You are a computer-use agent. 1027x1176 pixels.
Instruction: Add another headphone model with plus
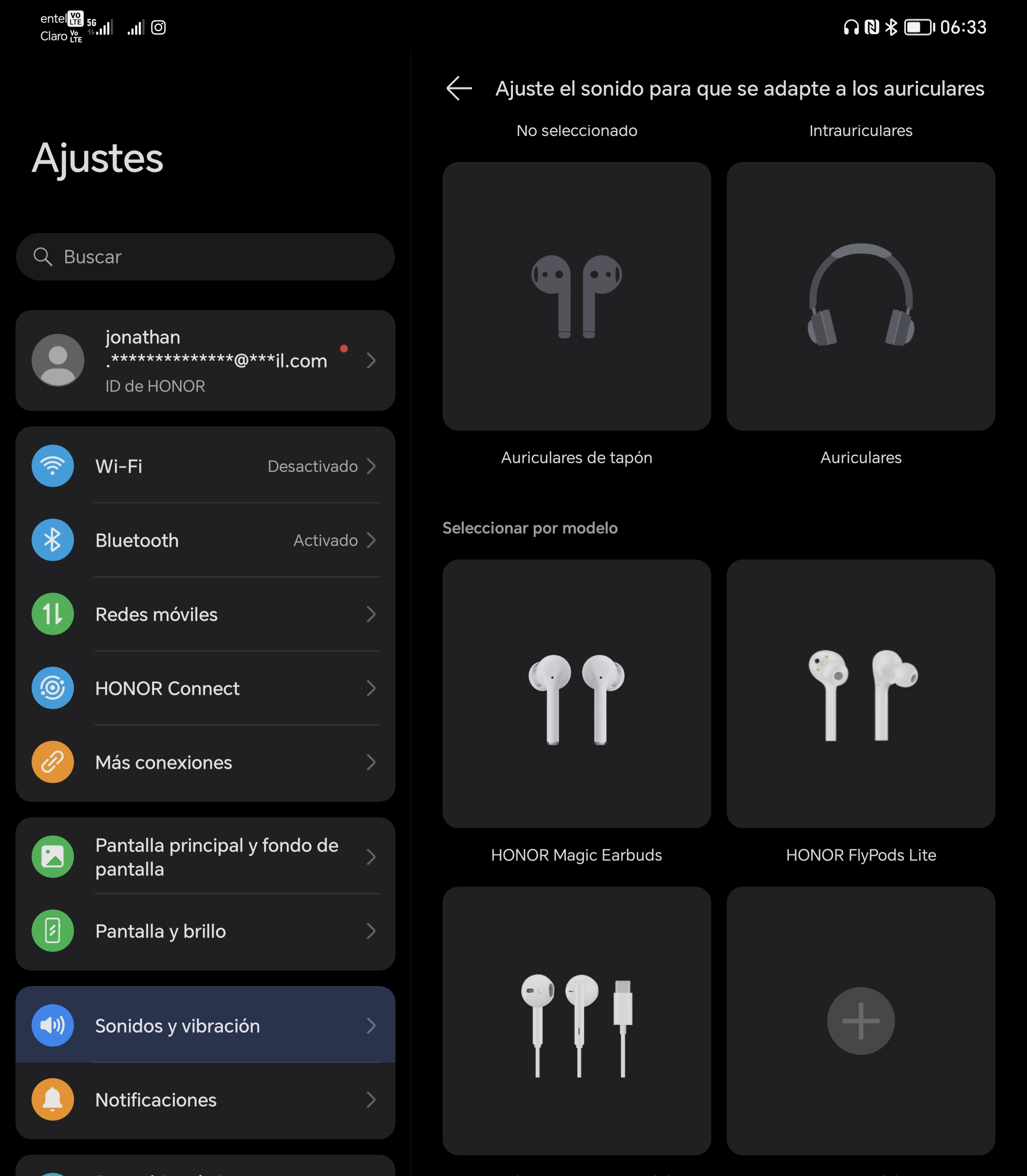(x=860, y=1021)
